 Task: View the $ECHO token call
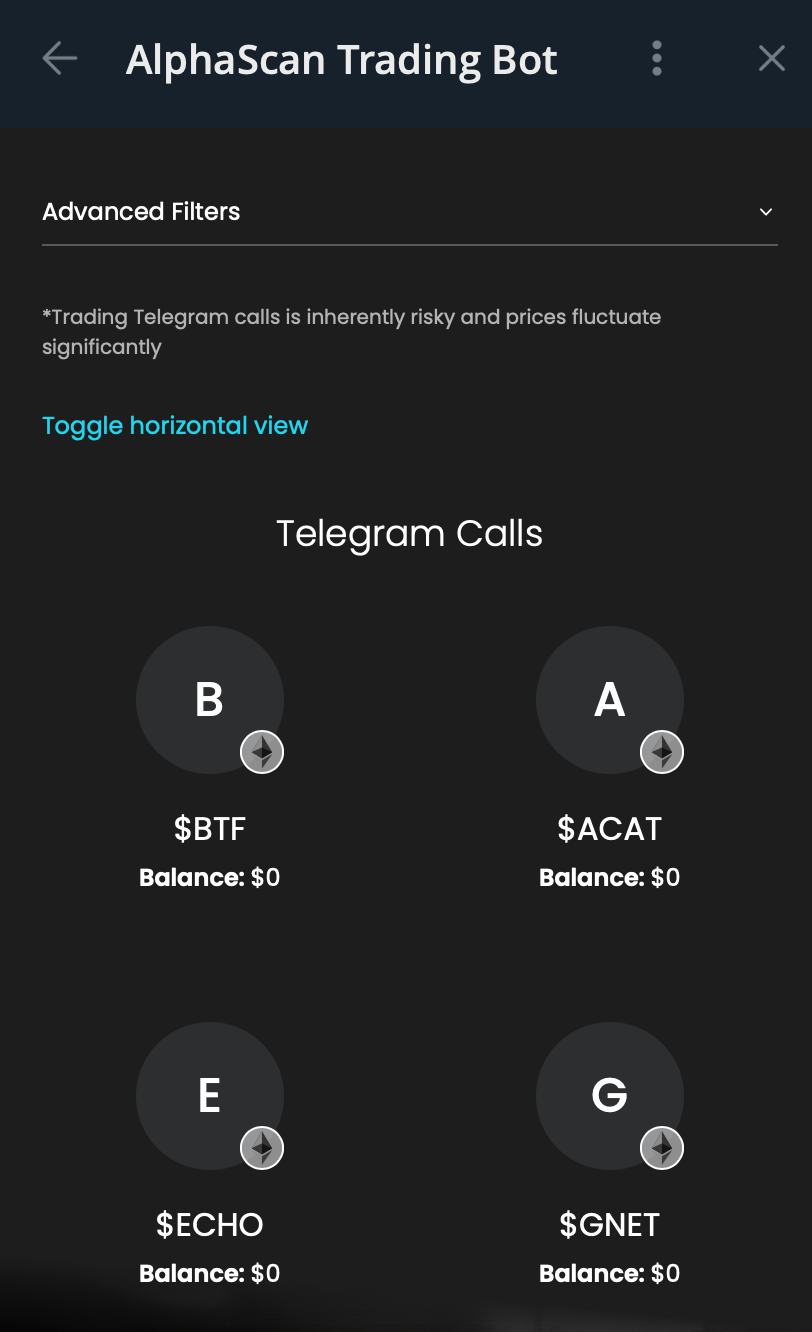coord(210,1096)
